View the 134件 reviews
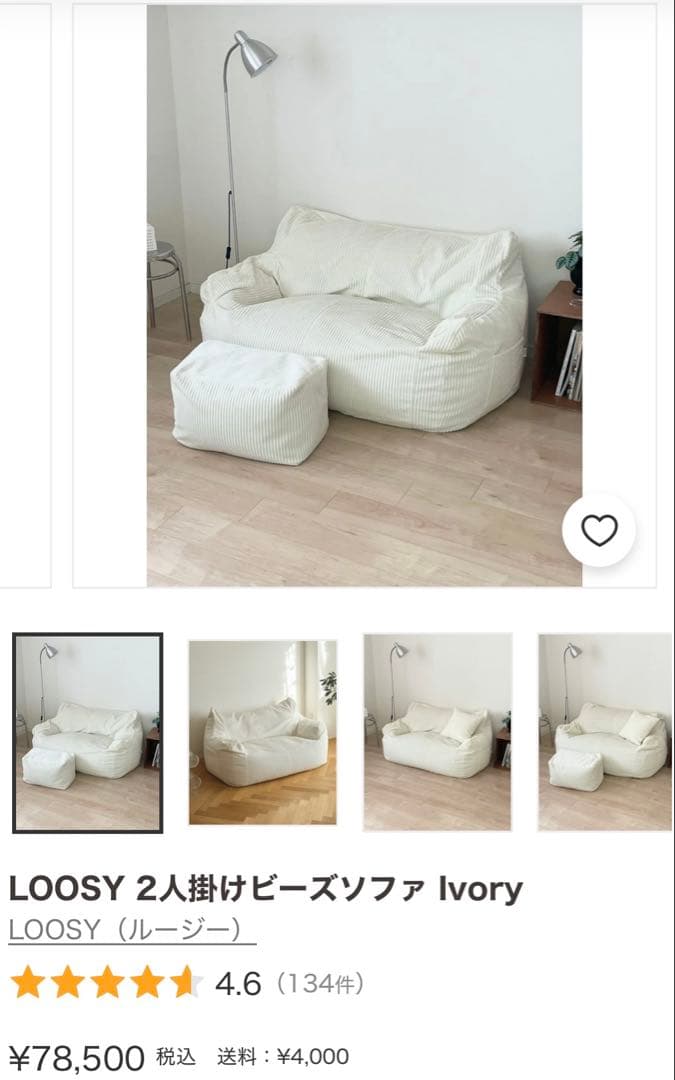This screenshot has width=675, height=1080. 320,983
